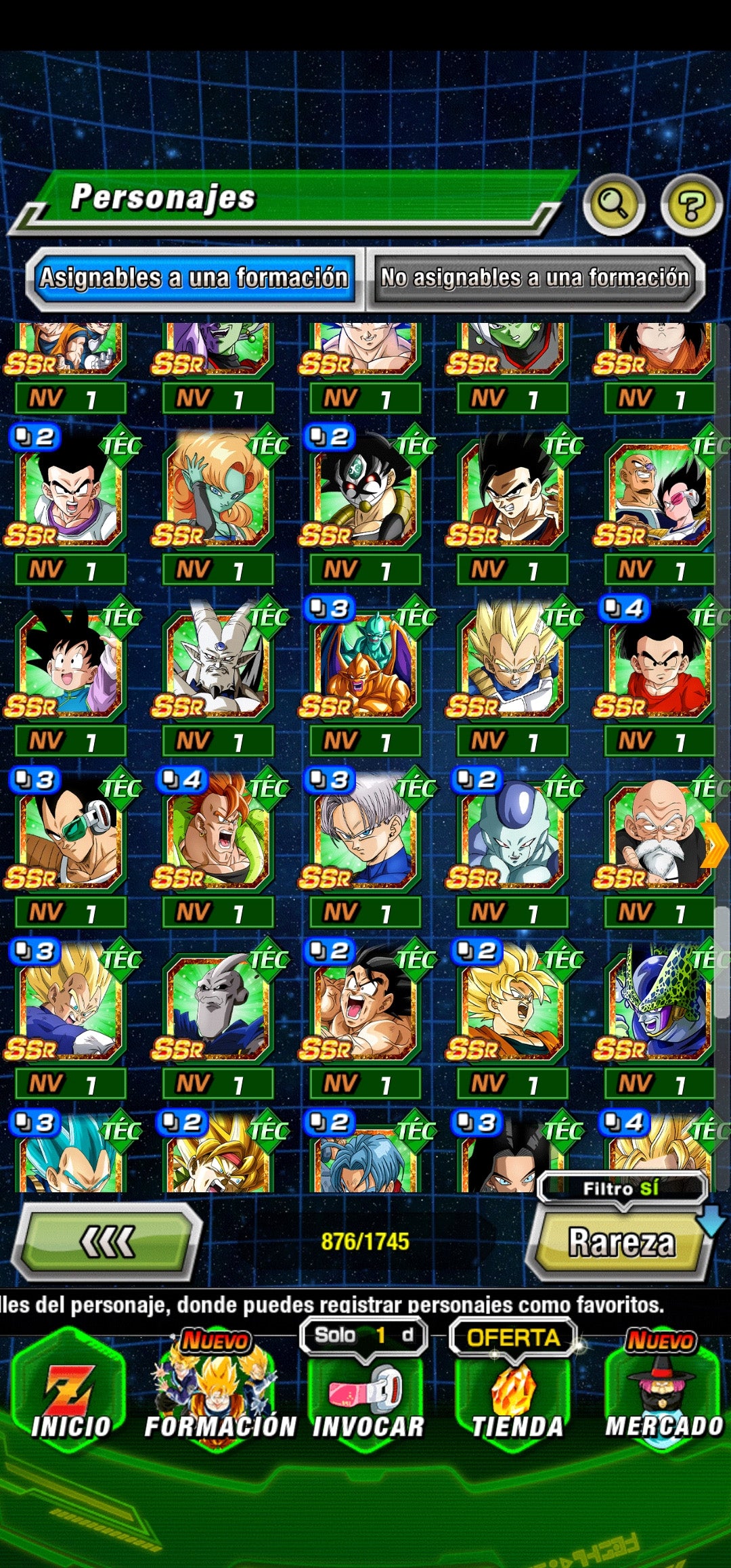
Task: Open the question mark help icon
Action: (x=691, y=204)
